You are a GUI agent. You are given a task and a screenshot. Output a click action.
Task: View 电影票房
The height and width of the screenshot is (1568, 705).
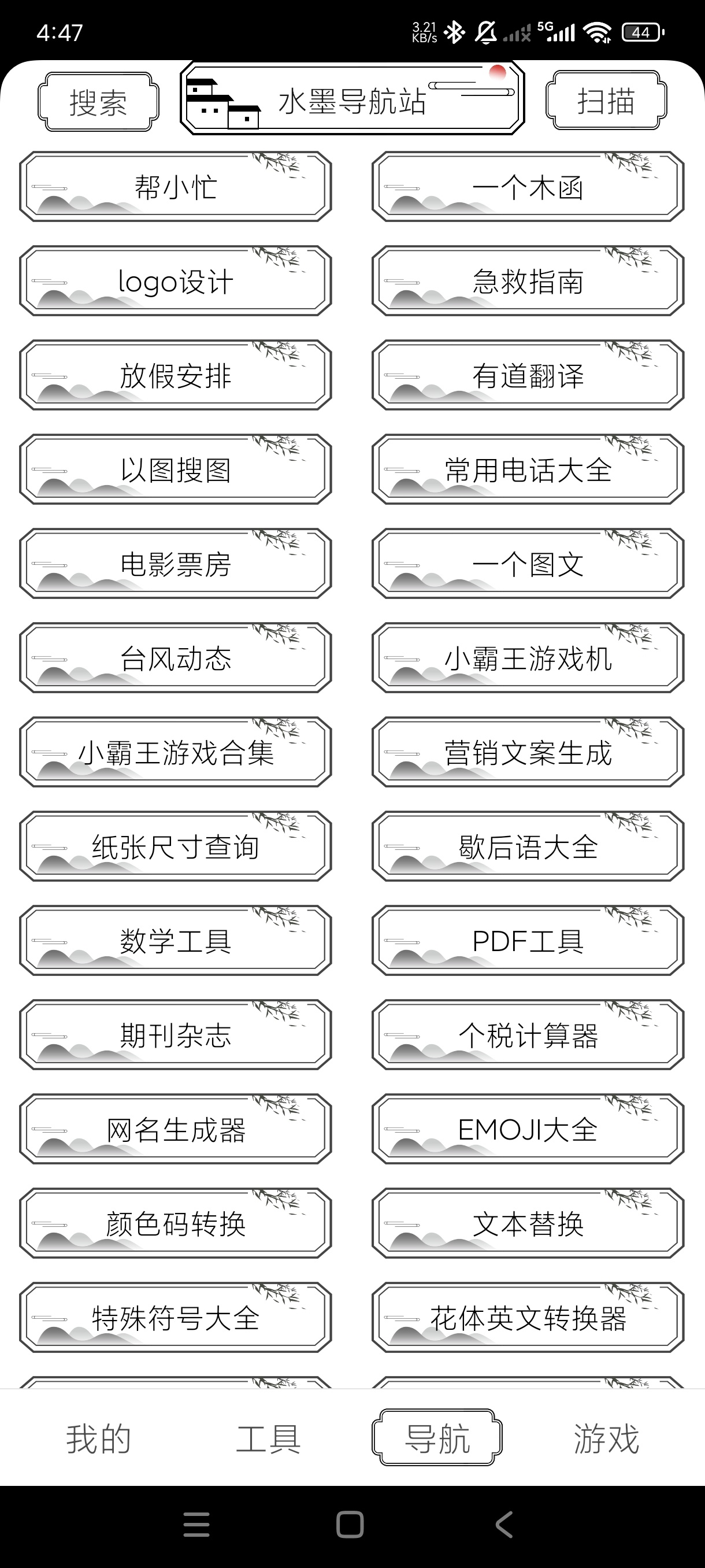[175, 564]
